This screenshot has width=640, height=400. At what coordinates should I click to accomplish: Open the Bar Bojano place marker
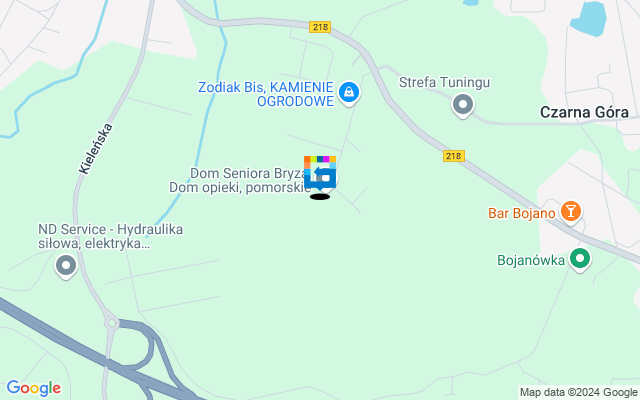(570, 211)
